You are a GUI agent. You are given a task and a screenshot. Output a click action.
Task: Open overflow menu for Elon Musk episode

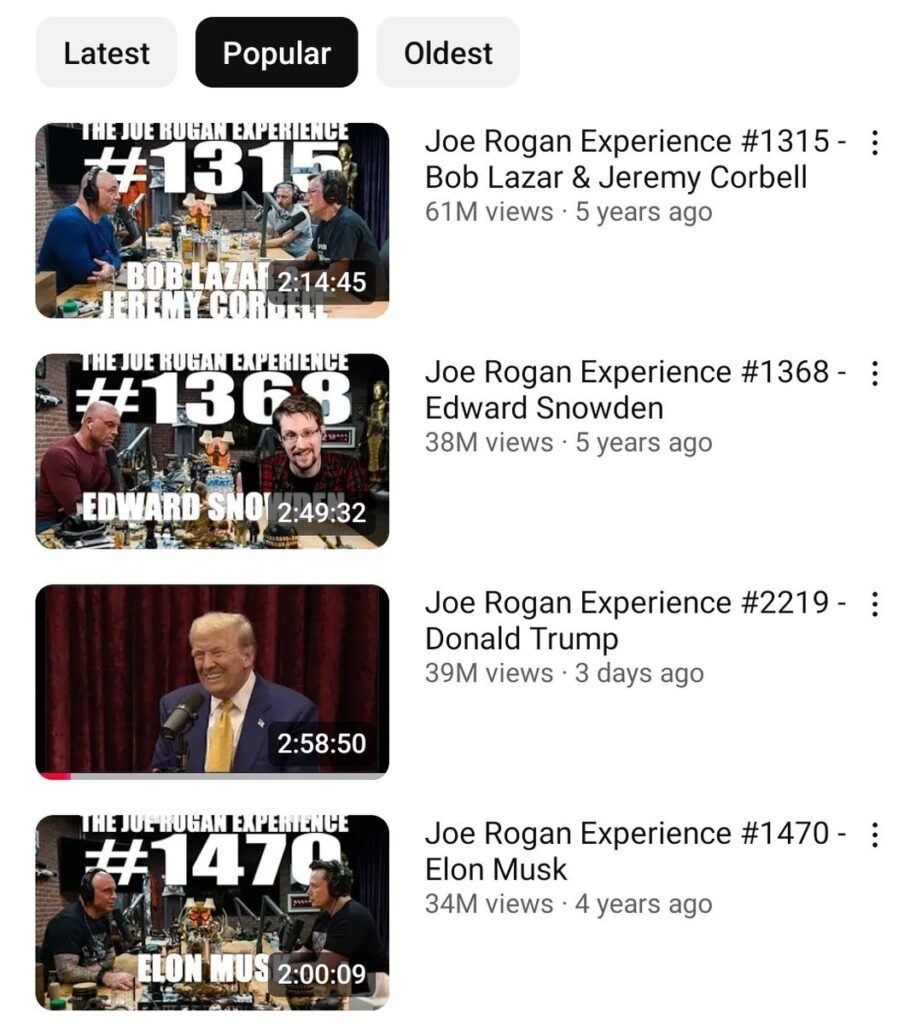[x=875, y=835]
